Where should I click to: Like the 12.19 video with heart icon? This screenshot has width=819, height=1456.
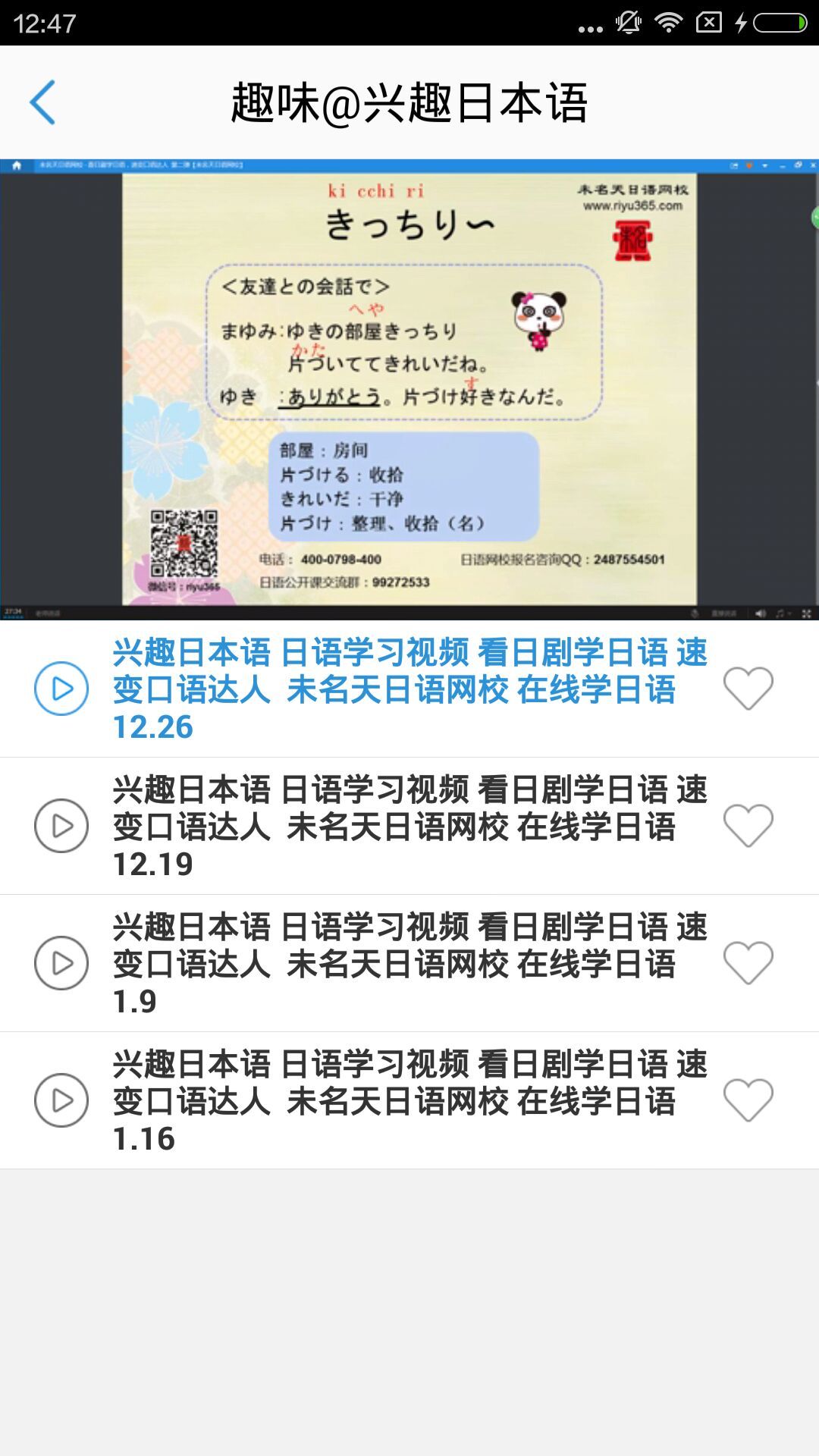748,826
